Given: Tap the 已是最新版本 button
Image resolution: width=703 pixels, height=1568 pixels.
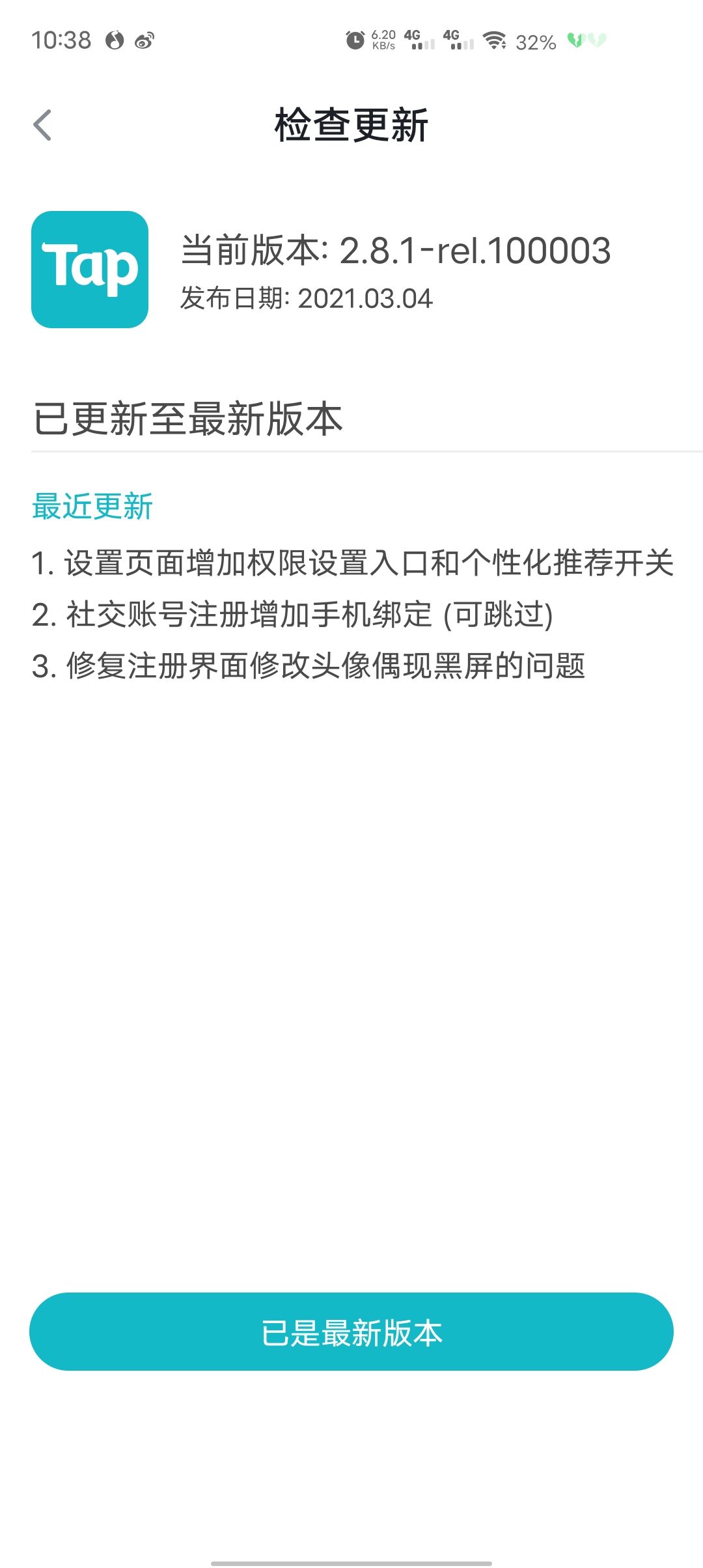Looking at the screenshot, I should pos(351,1332).
